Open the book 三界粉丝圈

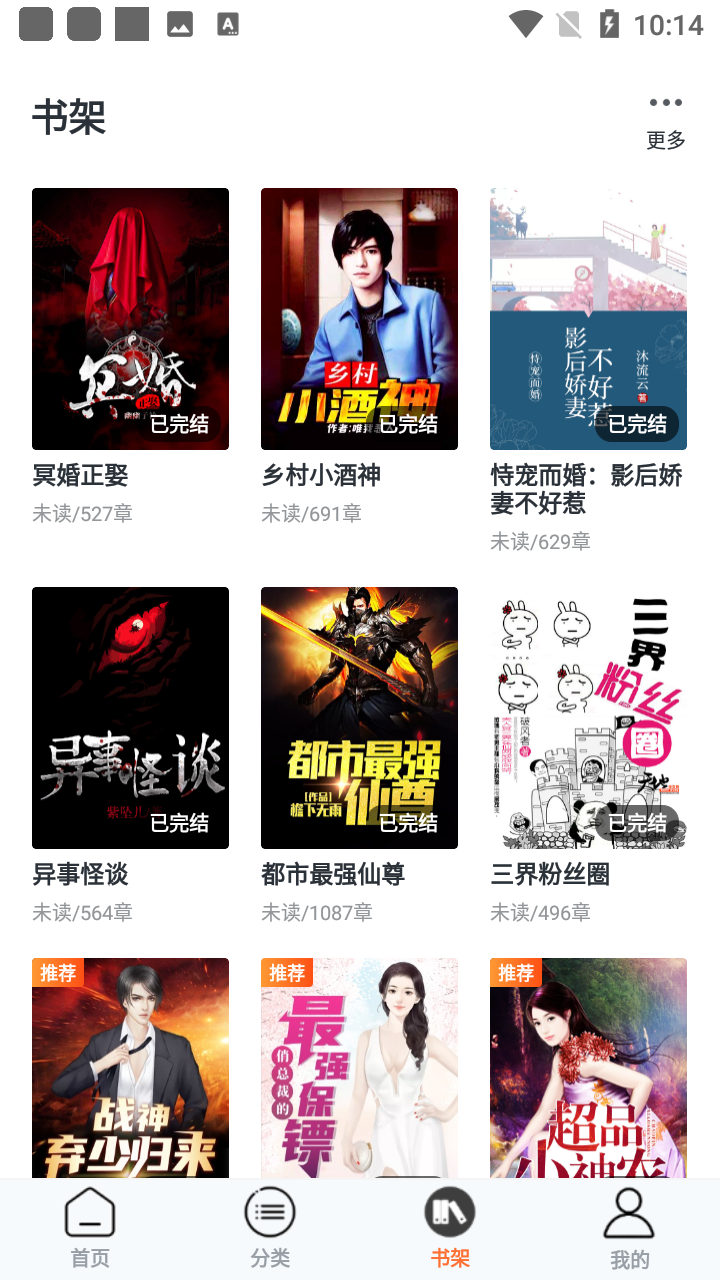coord(588,718)
